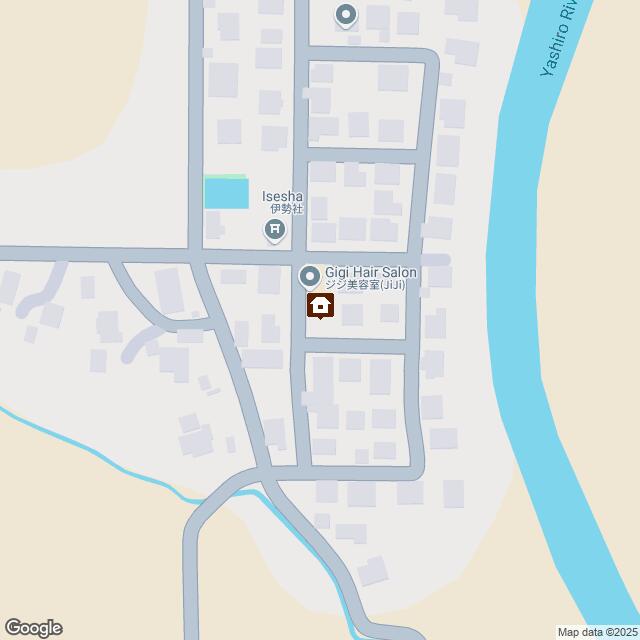Open the unlabeled place marker at top
Image resolution: width=640 pixels, height=640 pixels.
345,15
